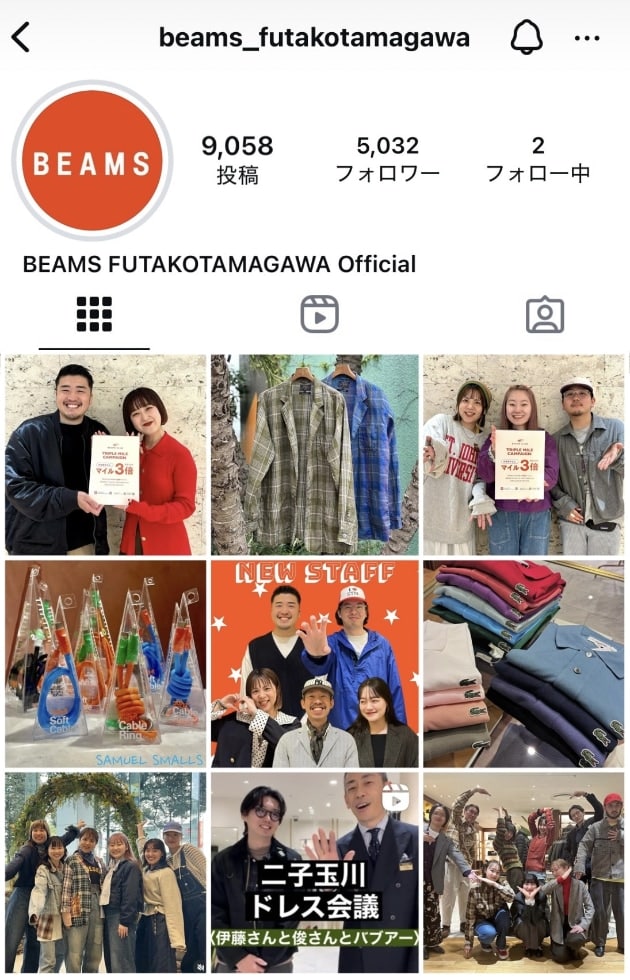Image resolution: width=630 pixels, height=980 pixels.
Task: Open the BEAMS profile picture
Action: (x=92, y=161)
